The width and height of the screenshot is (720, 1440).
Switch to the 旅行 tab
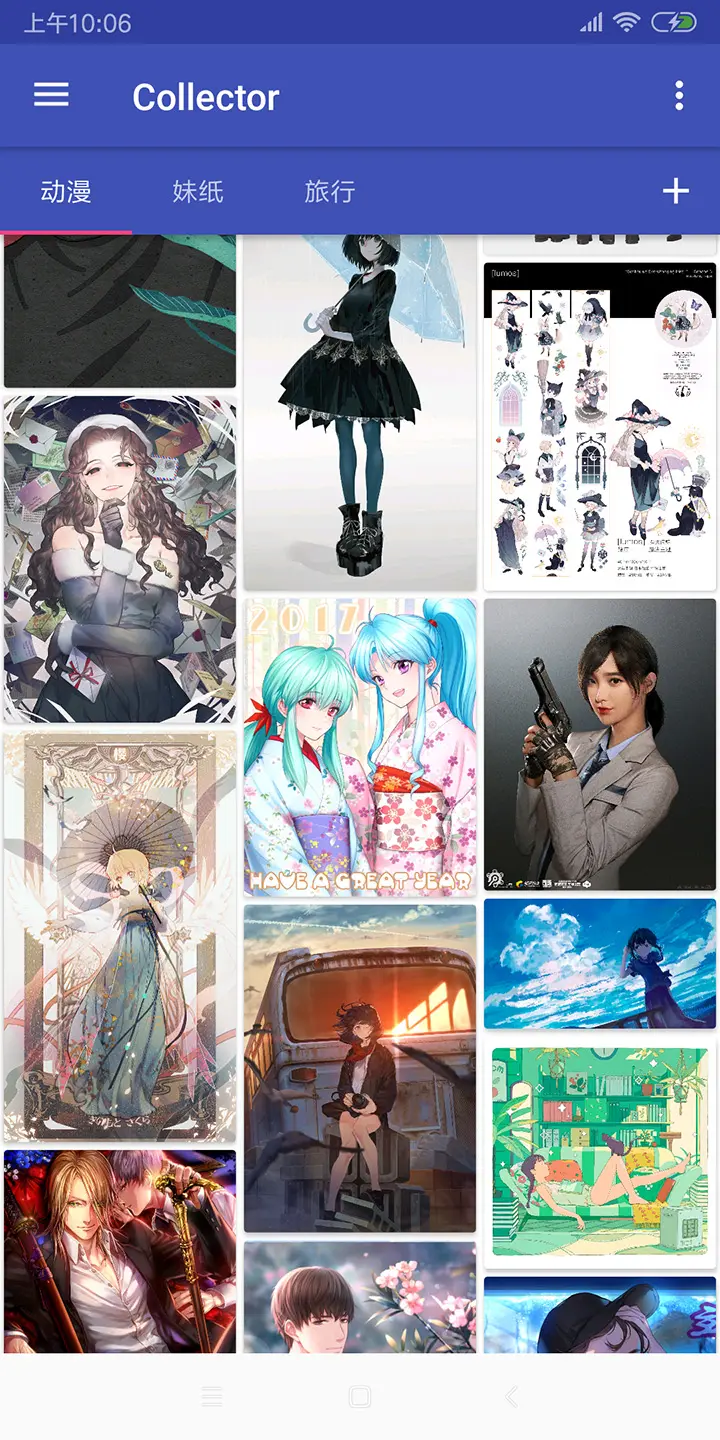329,191
